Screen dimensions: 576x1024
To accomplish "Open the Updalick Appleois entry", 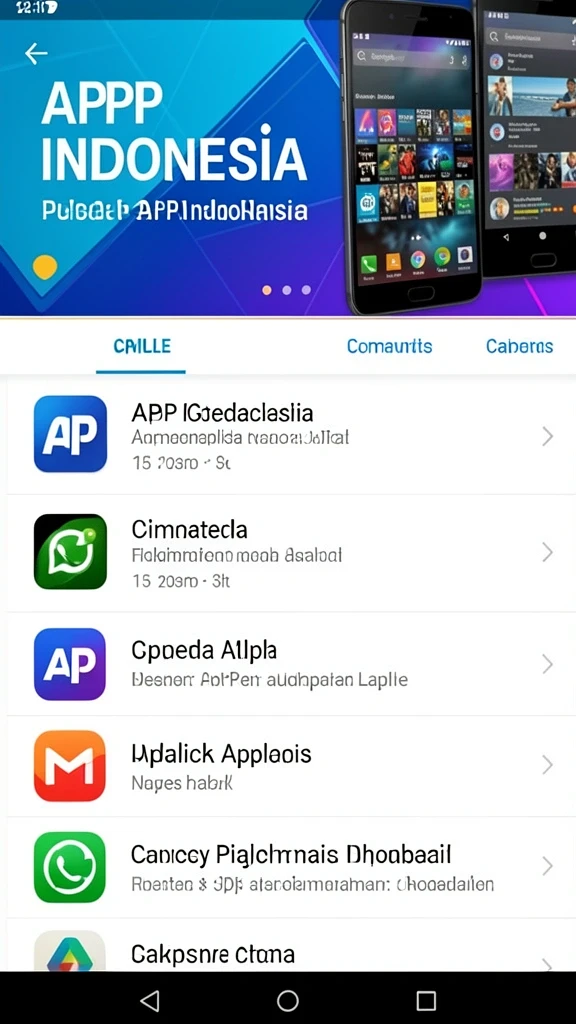I will tap(288, 765).
